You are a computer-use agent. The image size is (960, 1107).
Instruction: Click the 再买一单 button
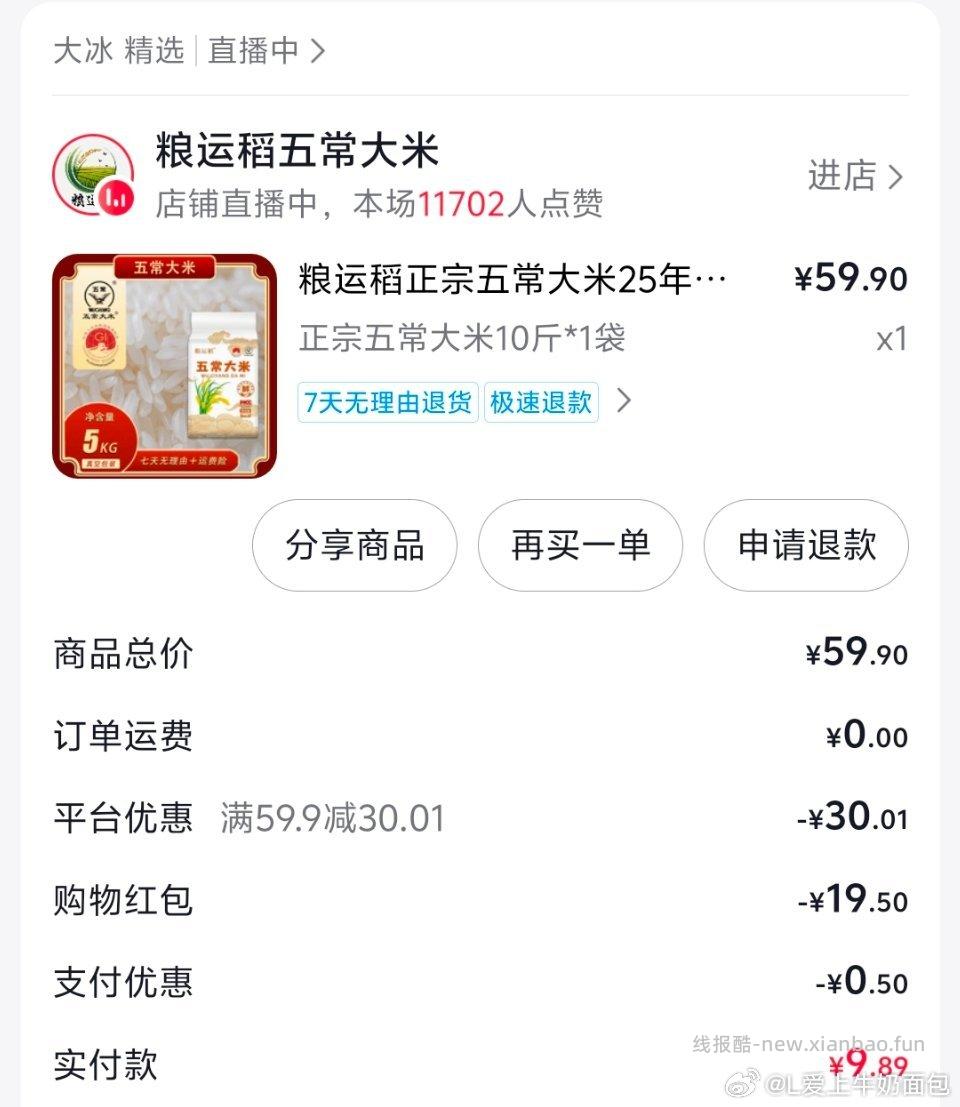[x=580, y=546]
